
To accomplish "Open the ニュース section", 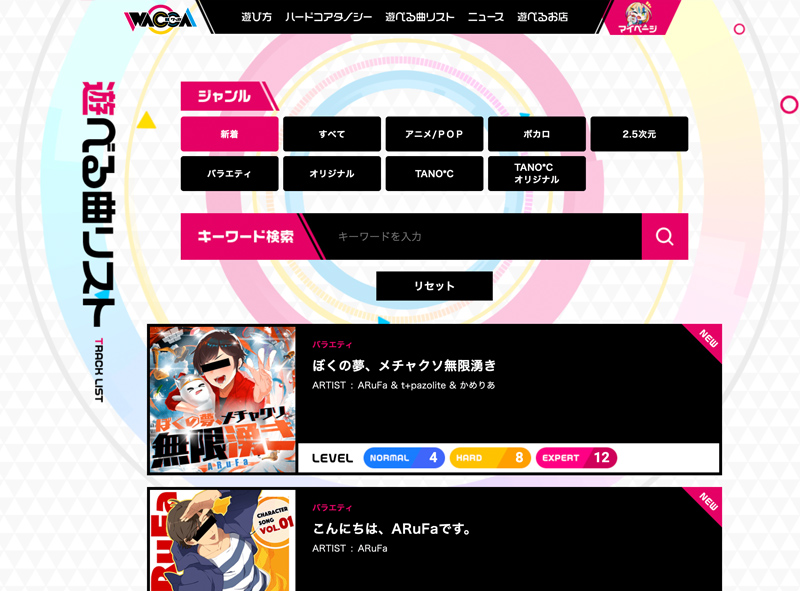I will (x=486, y=17).
